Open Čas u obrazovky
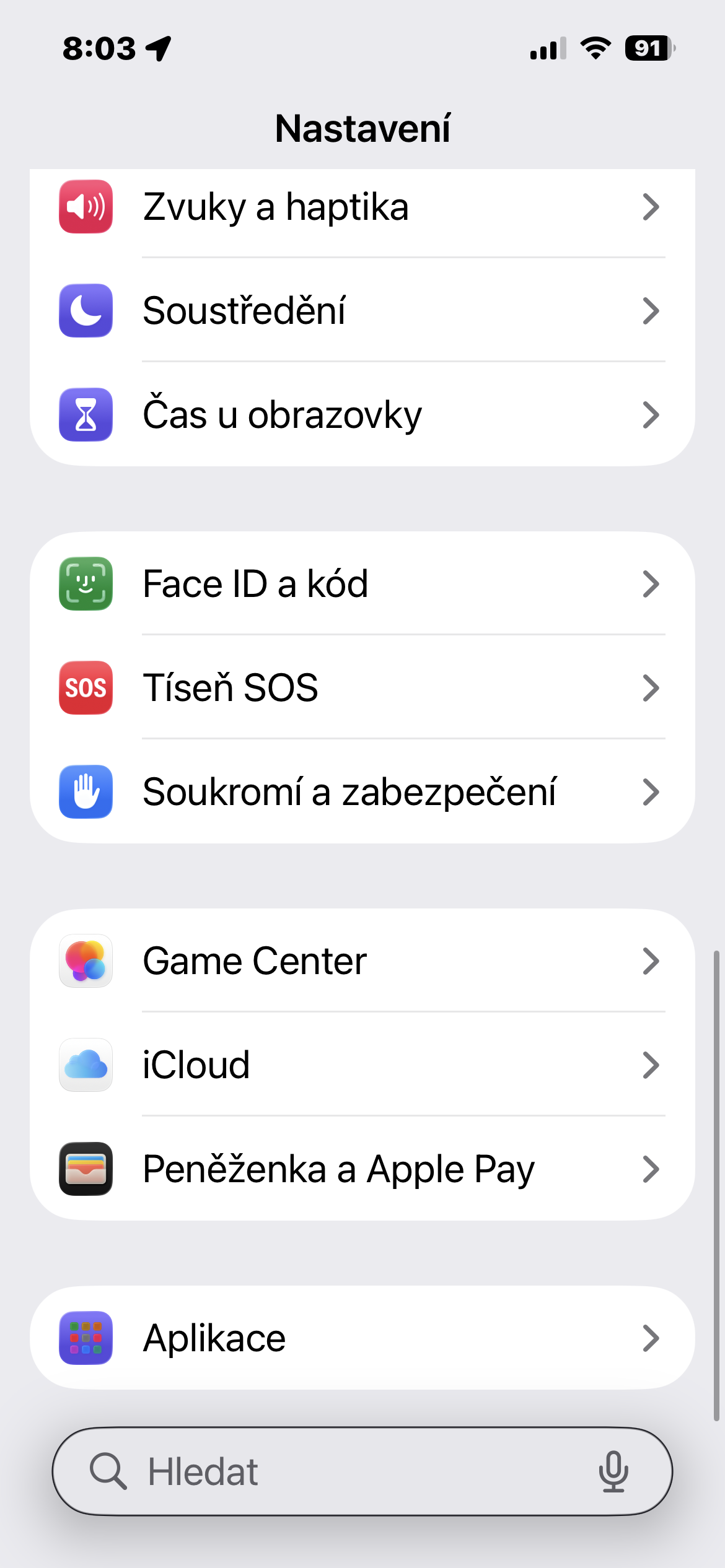 [362, 415]
